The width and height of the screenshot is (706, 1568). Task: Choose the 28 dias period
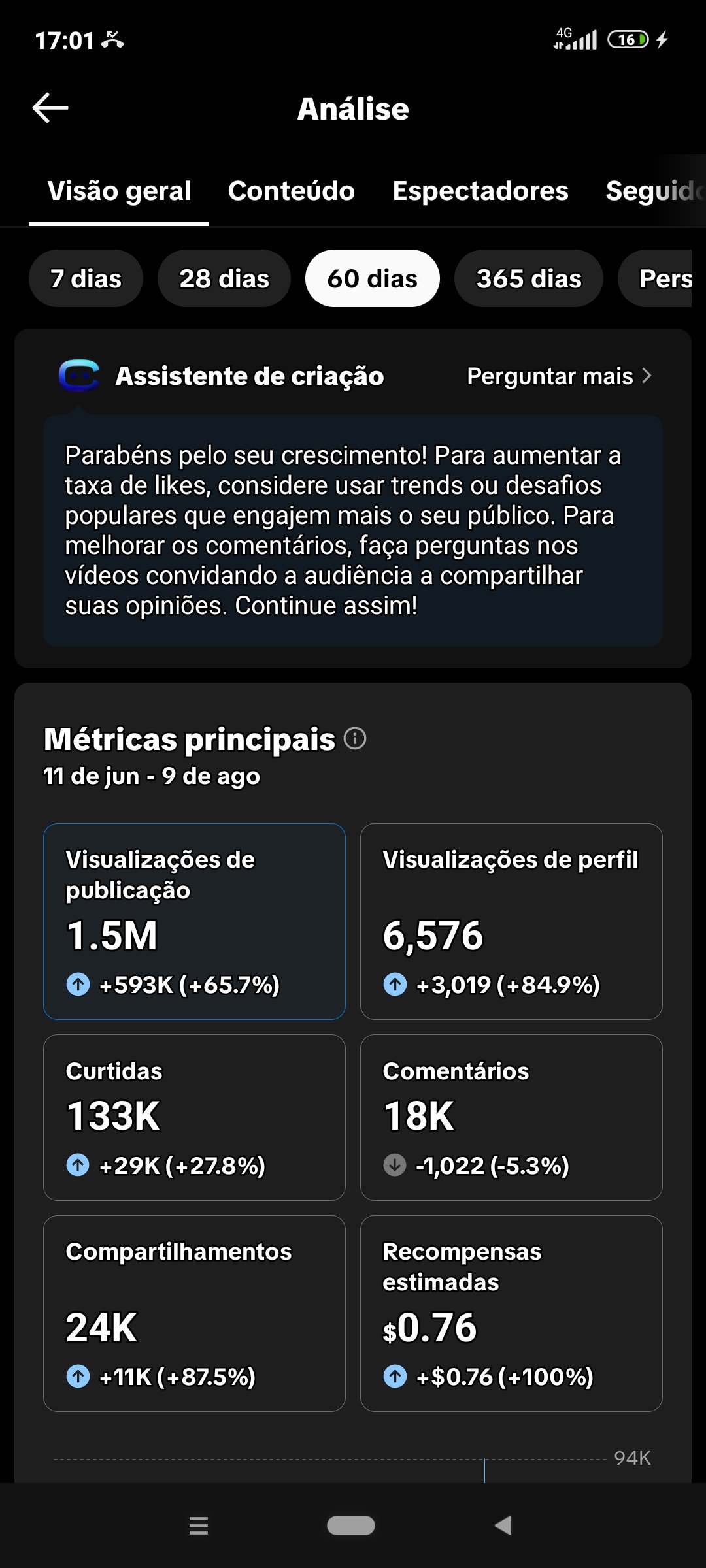coord(224,278)
